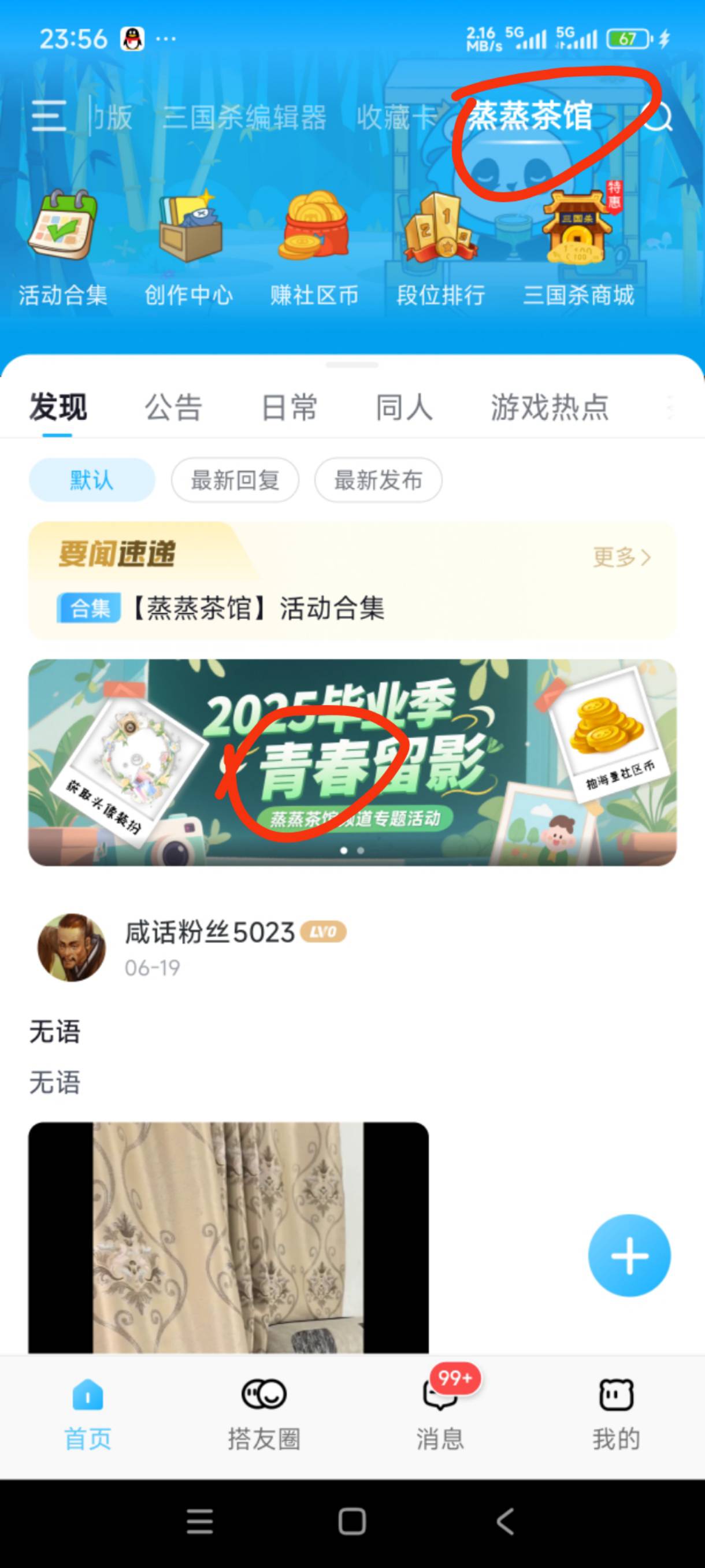This screenshot has width=705, height=1568.
Task: Switch to 收藏卡 channel tab
Action: (x=397, y=117)
